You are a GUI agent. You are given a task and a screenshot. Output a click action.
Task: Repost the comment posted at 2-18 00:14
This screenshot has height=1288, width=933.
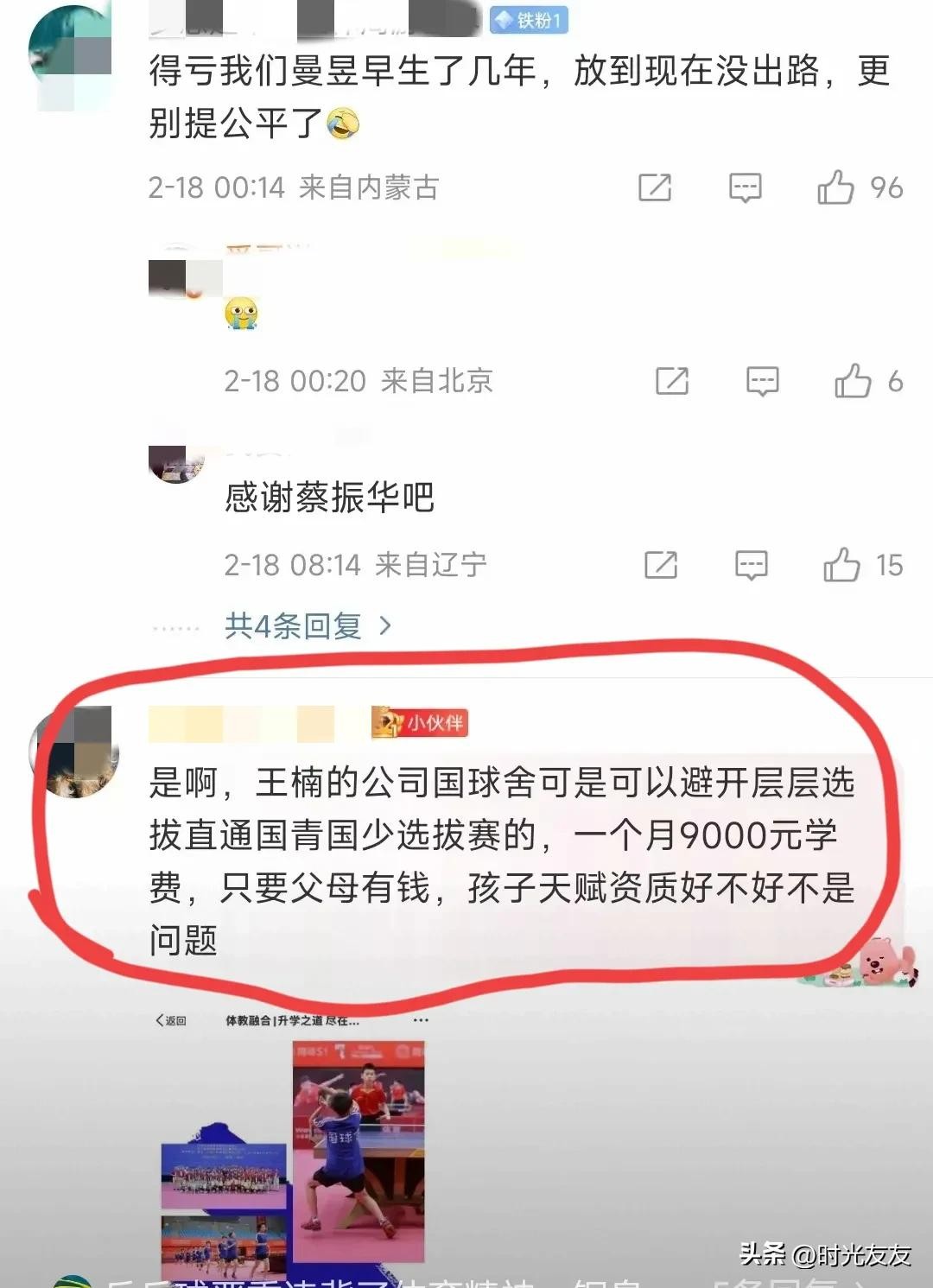(654, 187)
